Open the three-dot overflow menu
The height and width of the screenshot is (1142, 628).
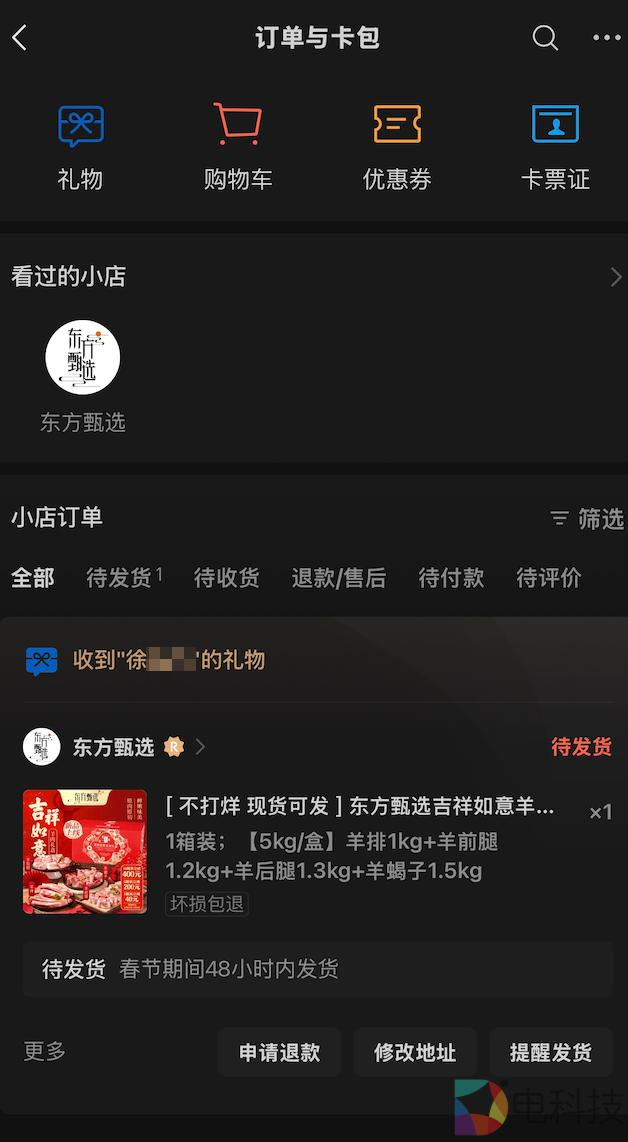click(606, 38)
